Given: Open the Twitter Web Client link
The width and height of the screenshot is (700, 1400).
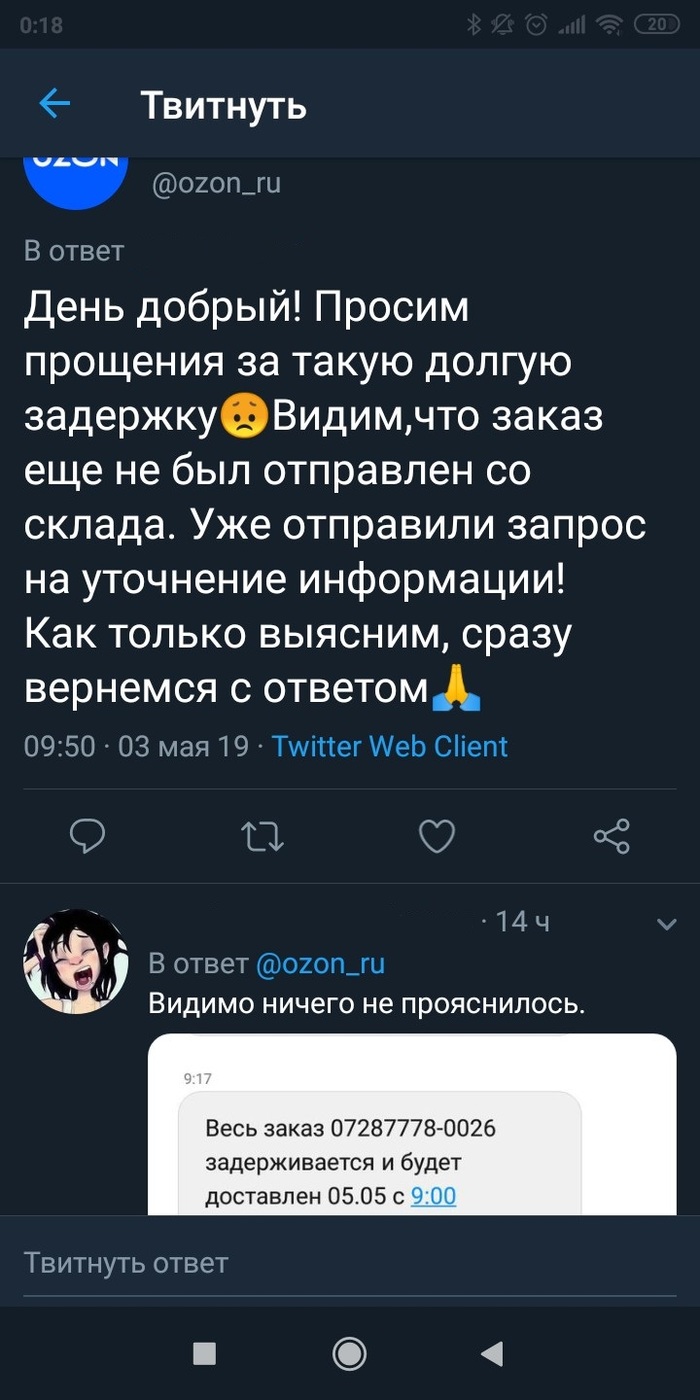Looking at the screenshot, I should (x=389, y=746).
